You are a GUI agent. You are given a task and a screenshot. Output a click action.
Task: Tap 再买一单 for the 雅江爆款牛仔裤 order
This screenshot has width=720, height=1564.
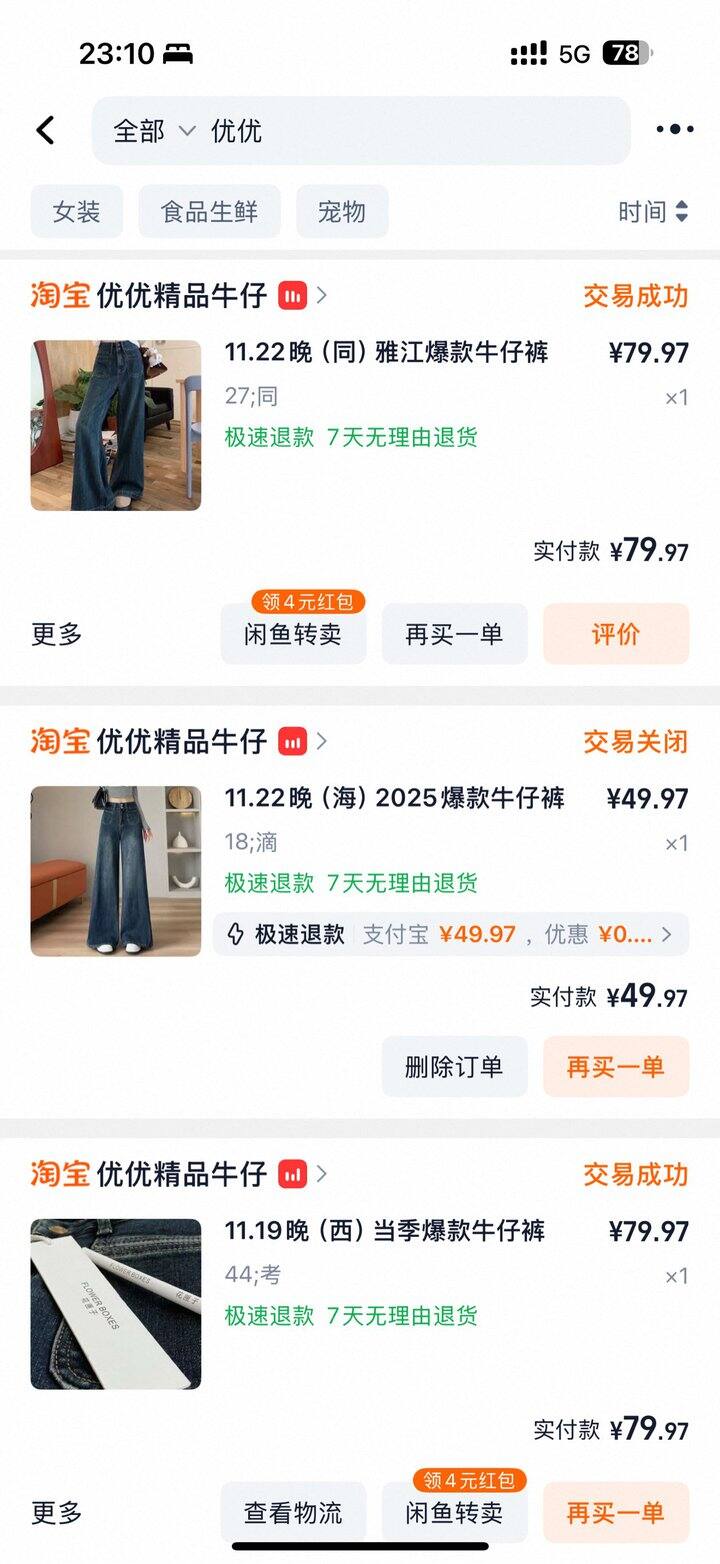click(454, 634)
